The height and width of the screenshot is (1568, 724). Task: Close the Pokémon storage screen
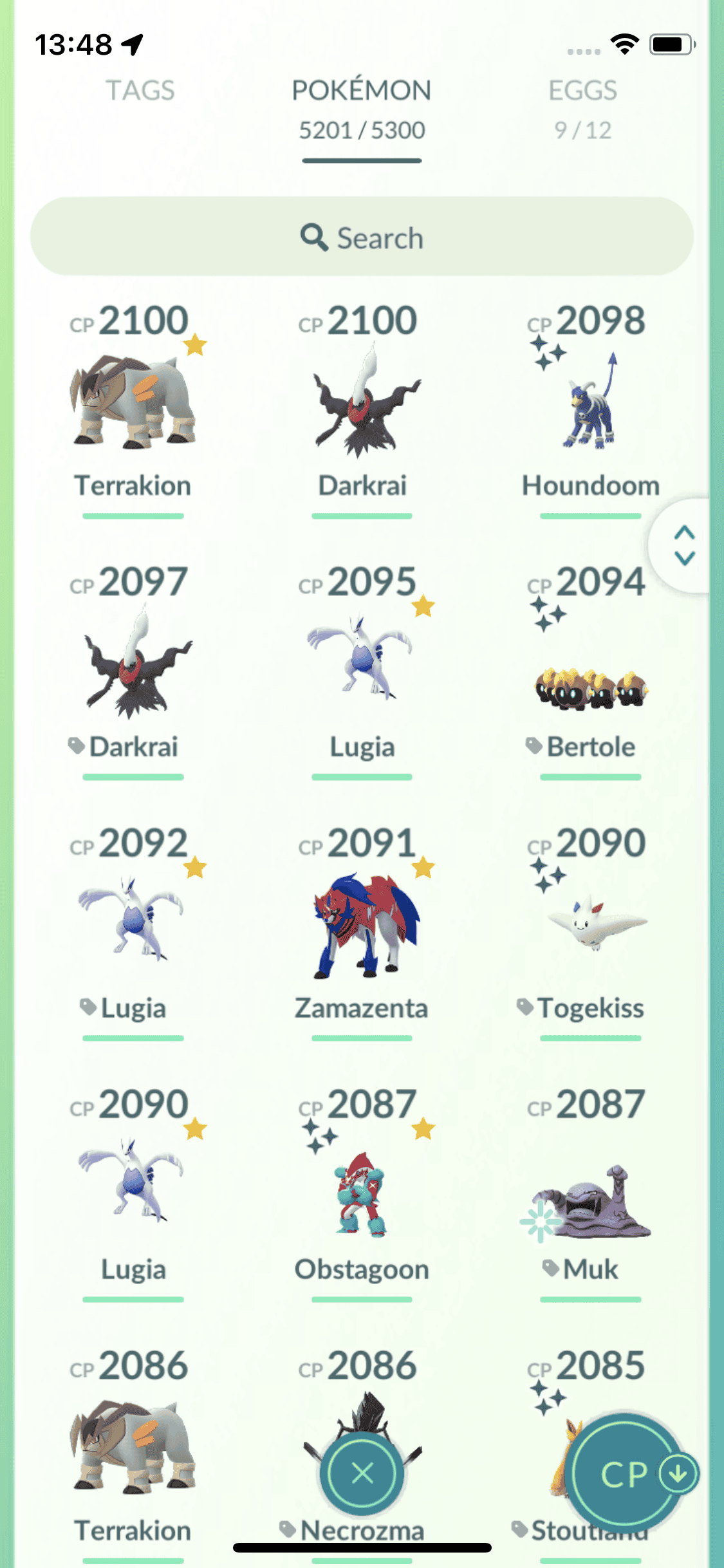point(362,1473)
